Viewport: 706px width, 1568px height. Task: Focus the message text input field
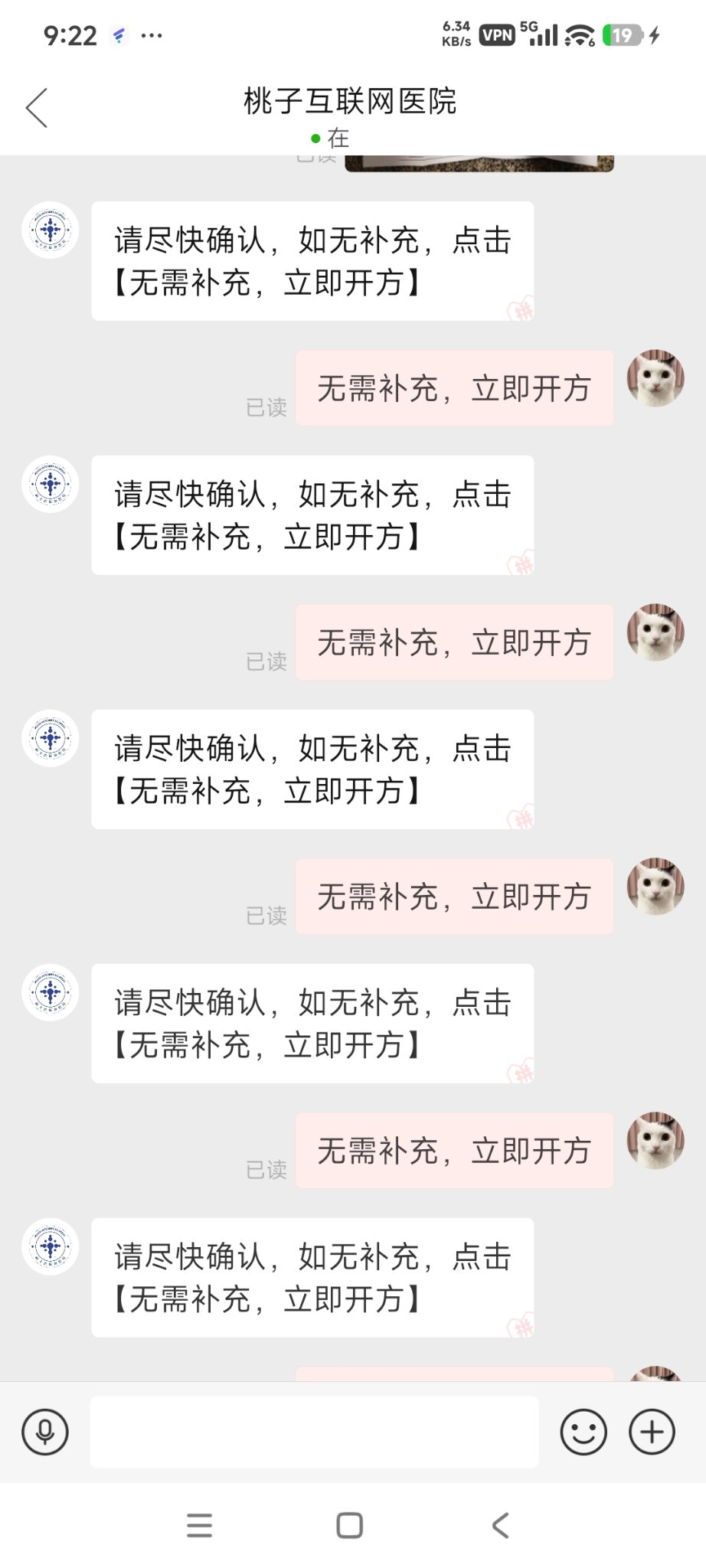click(314, 1432)
